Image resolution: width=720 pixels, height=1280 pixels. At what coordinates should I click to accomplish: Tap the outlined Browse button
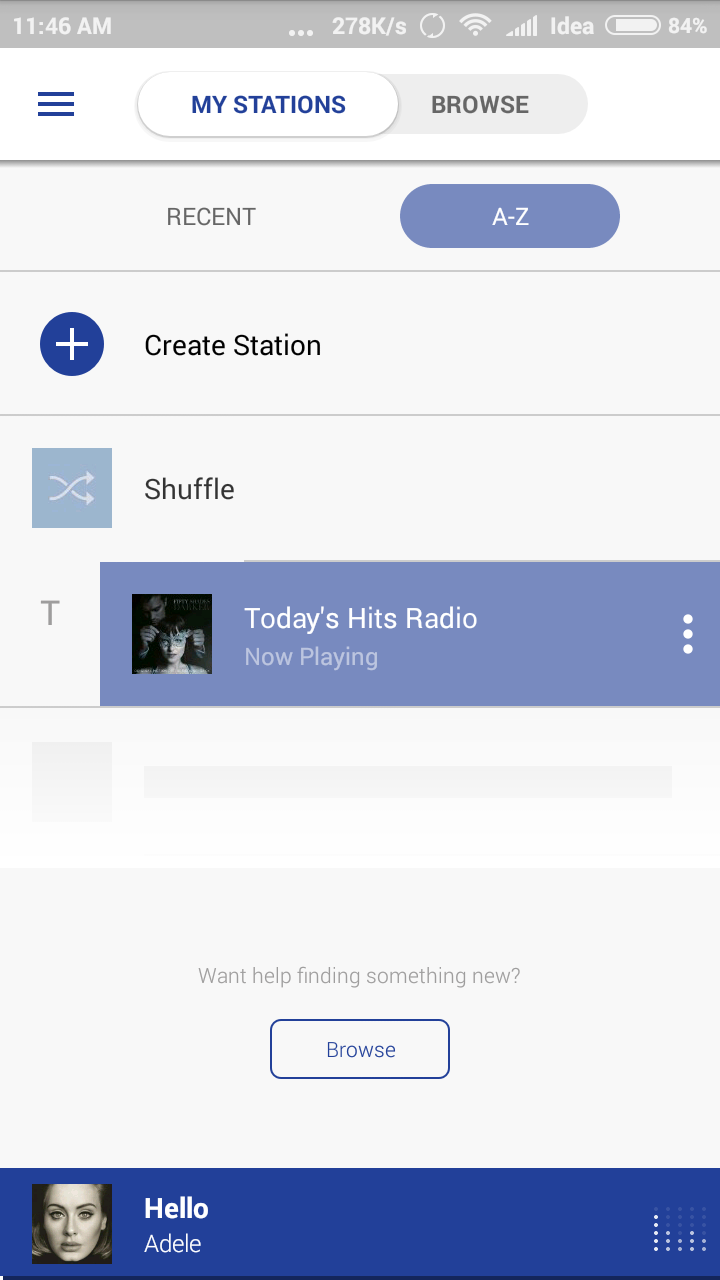click(360, 1049)
